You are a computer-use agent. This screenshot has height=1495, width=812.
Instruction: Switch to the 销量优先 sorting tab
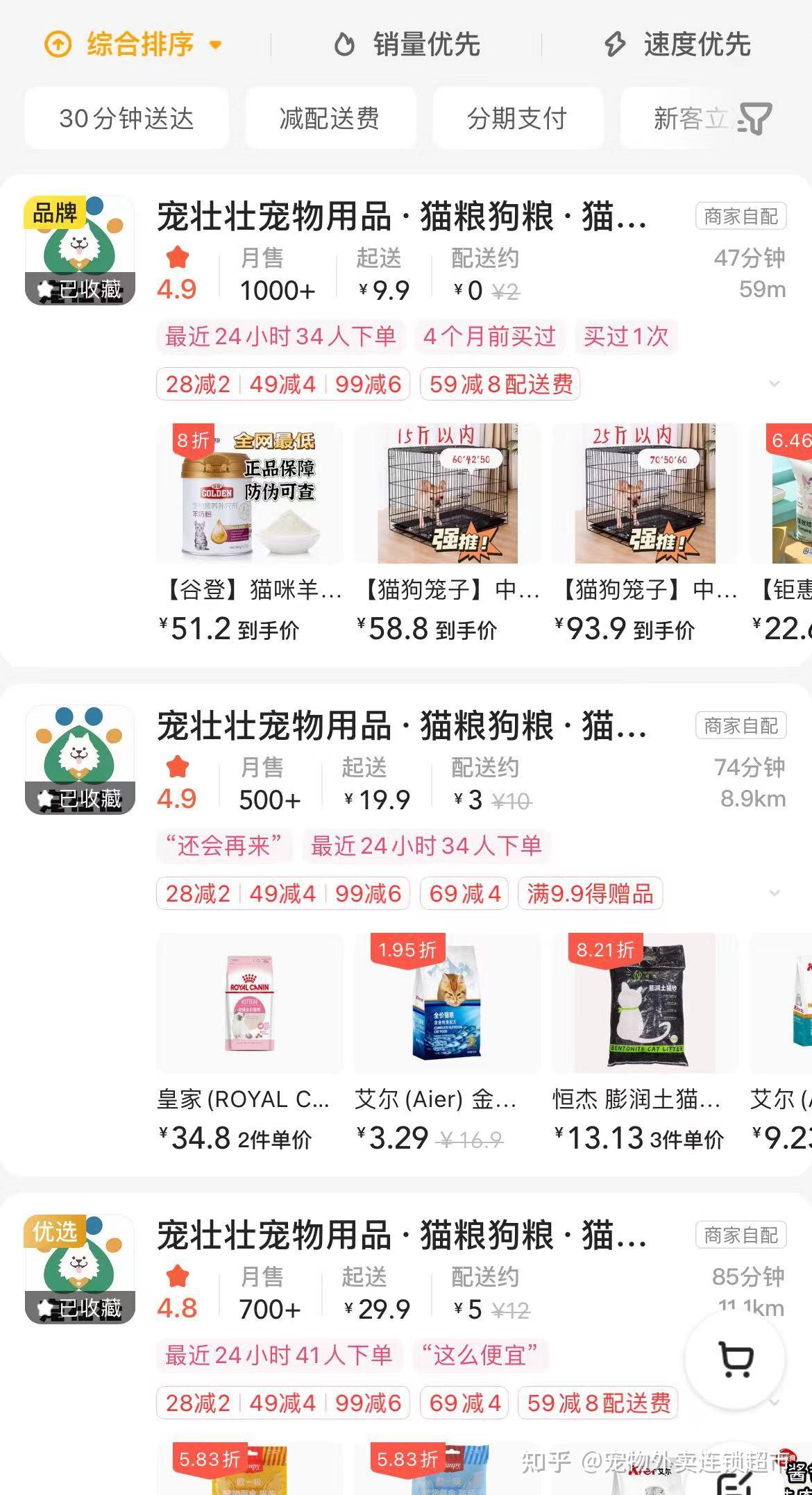pyautogui.click(x=425, y=44)
